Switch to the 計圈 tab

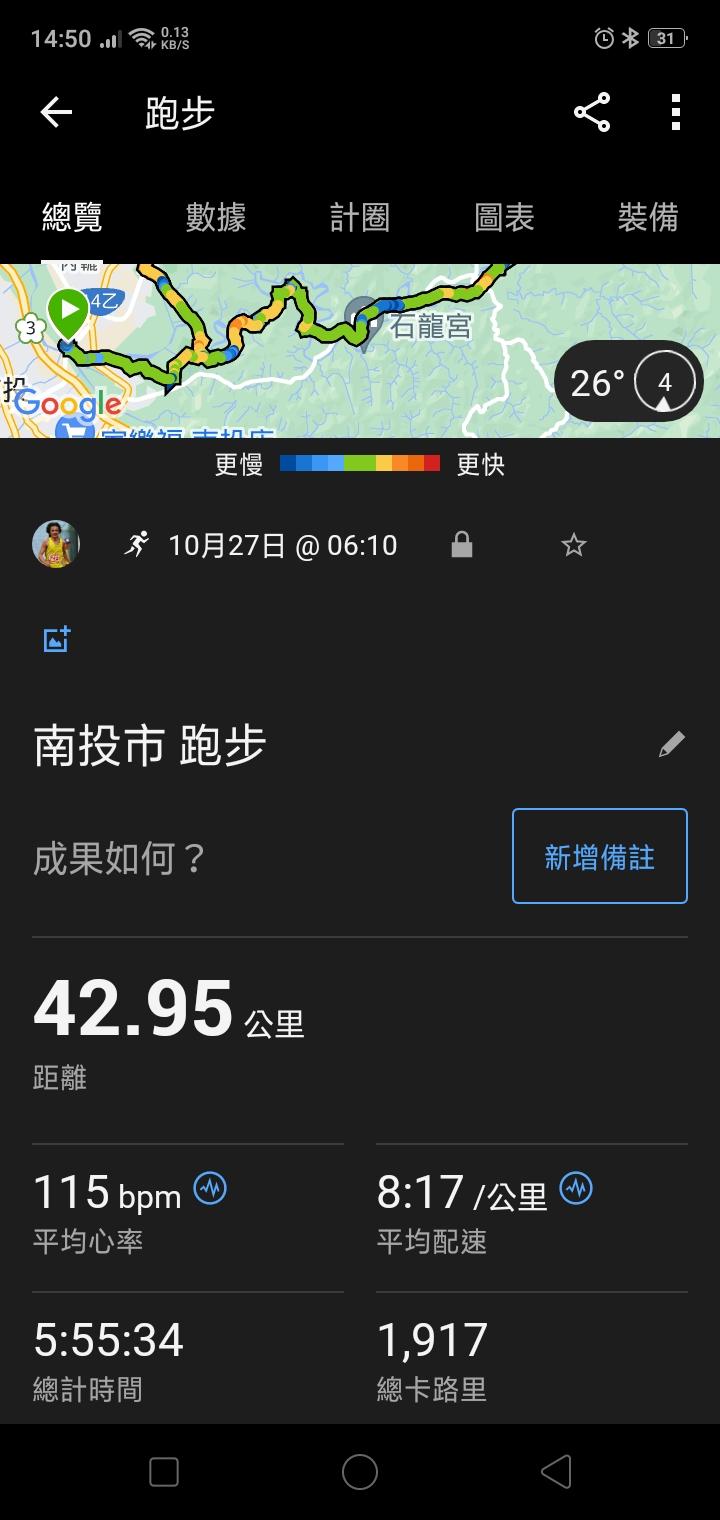tap(360, 217)
